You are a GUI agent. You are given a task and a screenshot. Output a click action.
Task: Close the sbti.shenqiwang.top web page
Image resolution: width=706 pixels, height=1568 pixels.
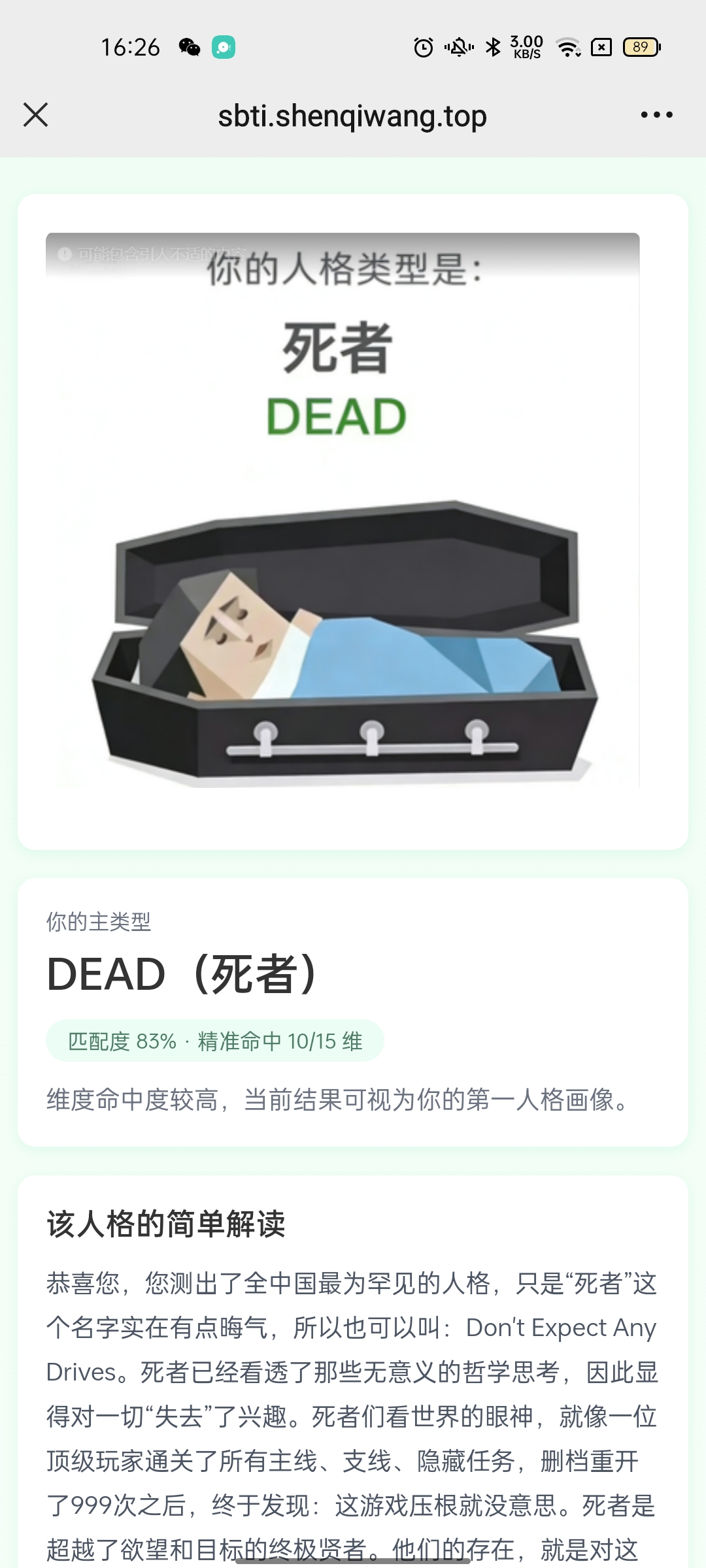click(x=36, y=115)
